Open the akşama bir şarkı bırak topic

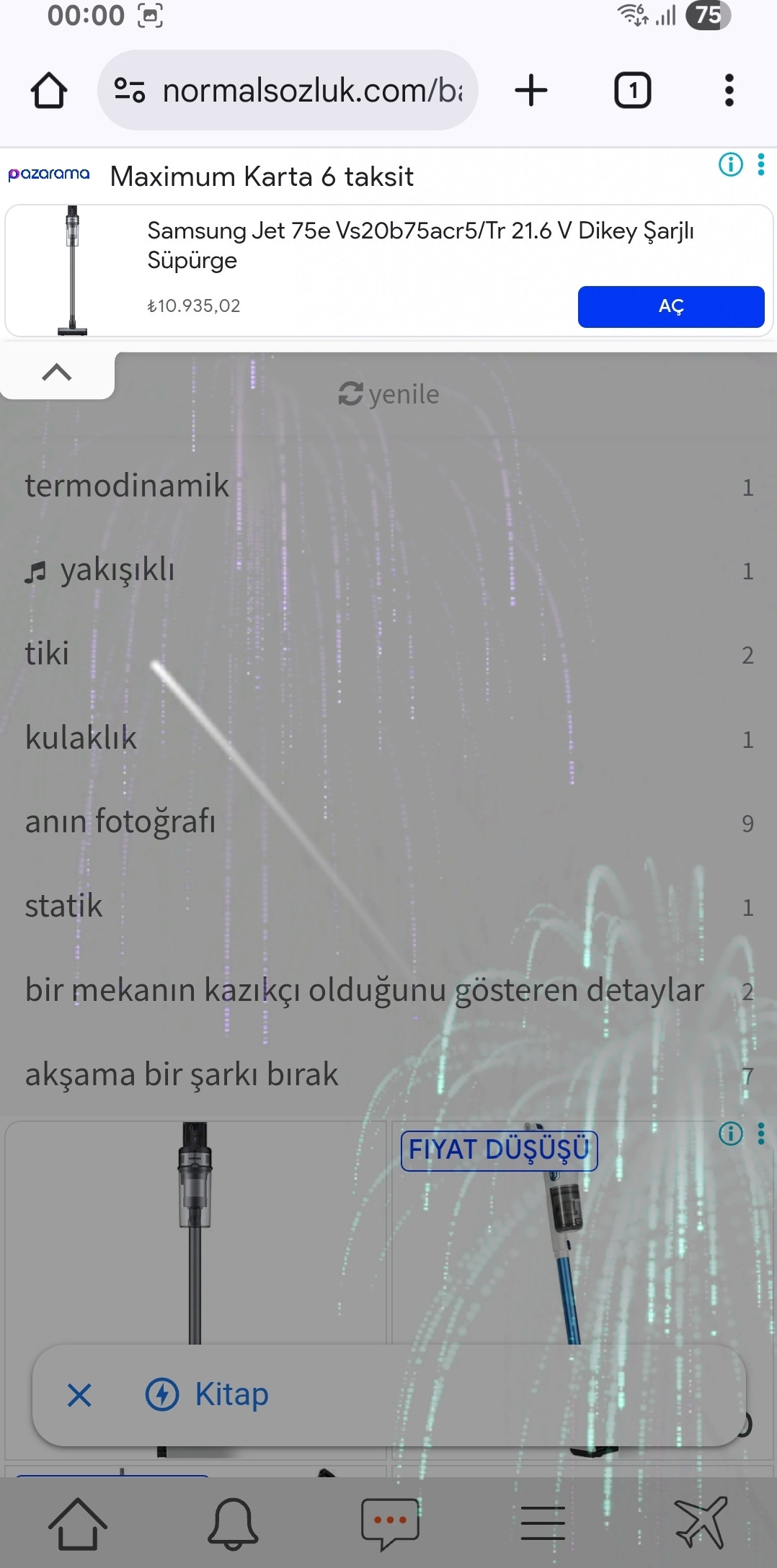182,1074
